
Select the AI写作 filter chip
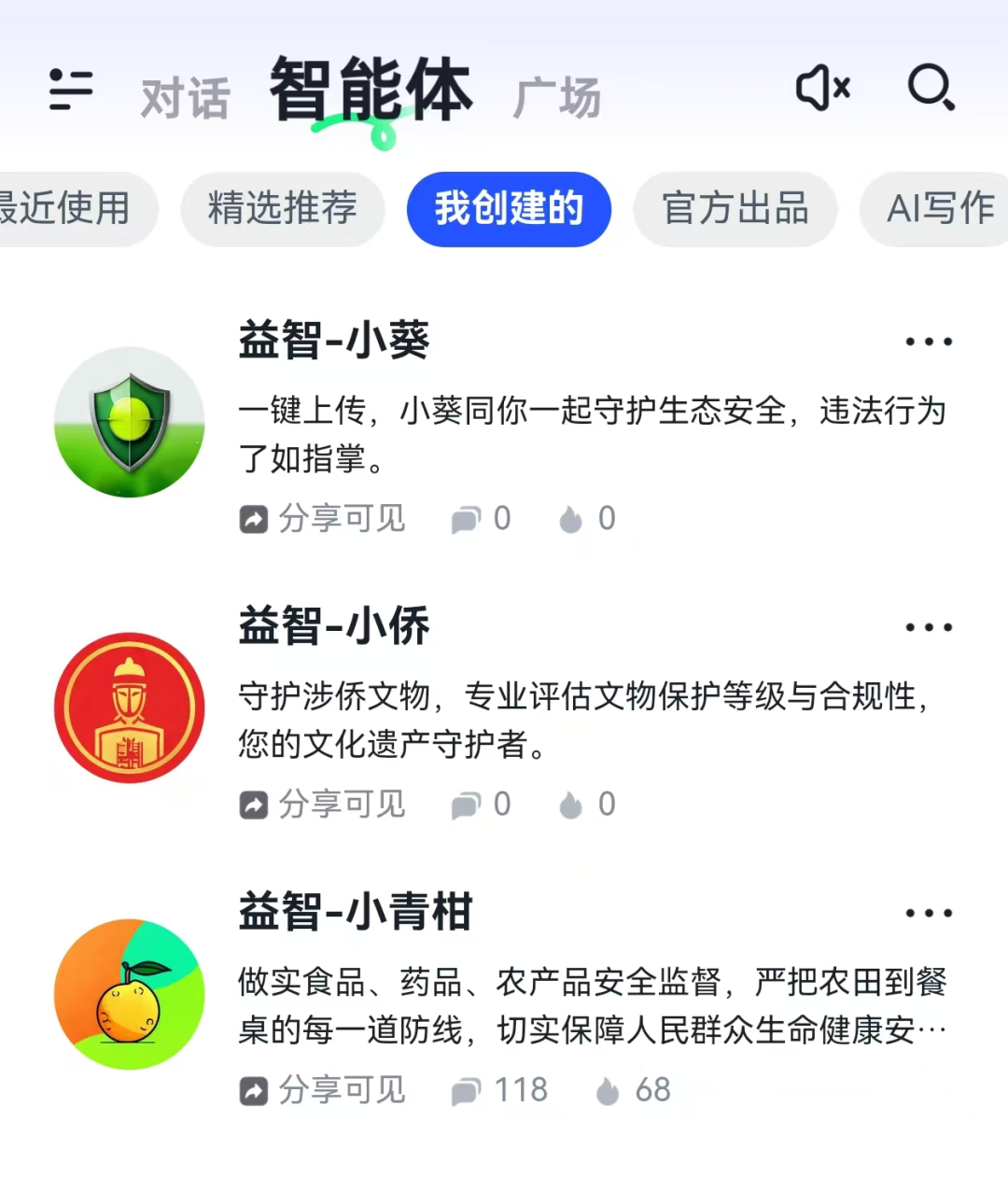[938, 208]
